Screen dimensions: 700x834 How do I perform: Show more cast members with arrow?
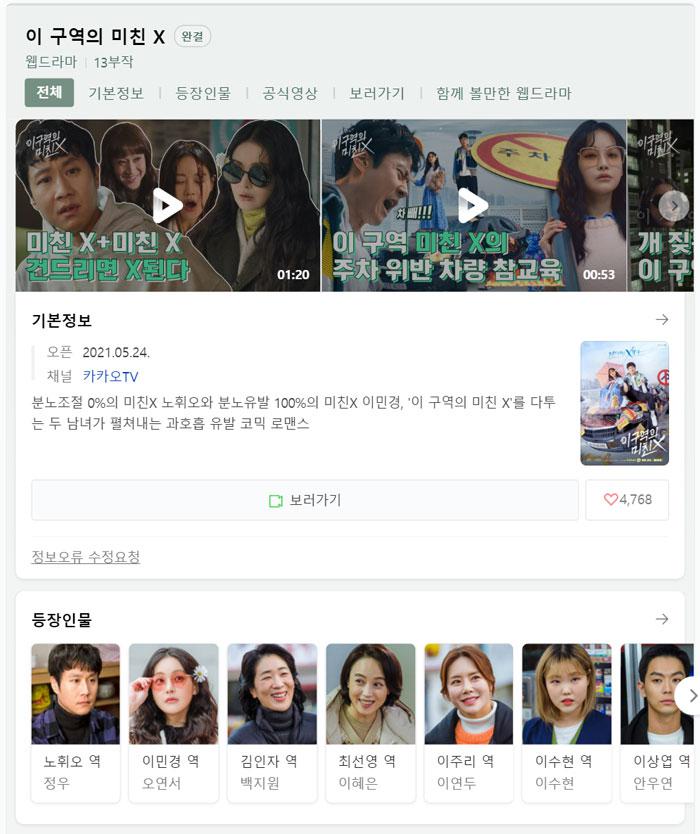point(688,695)
